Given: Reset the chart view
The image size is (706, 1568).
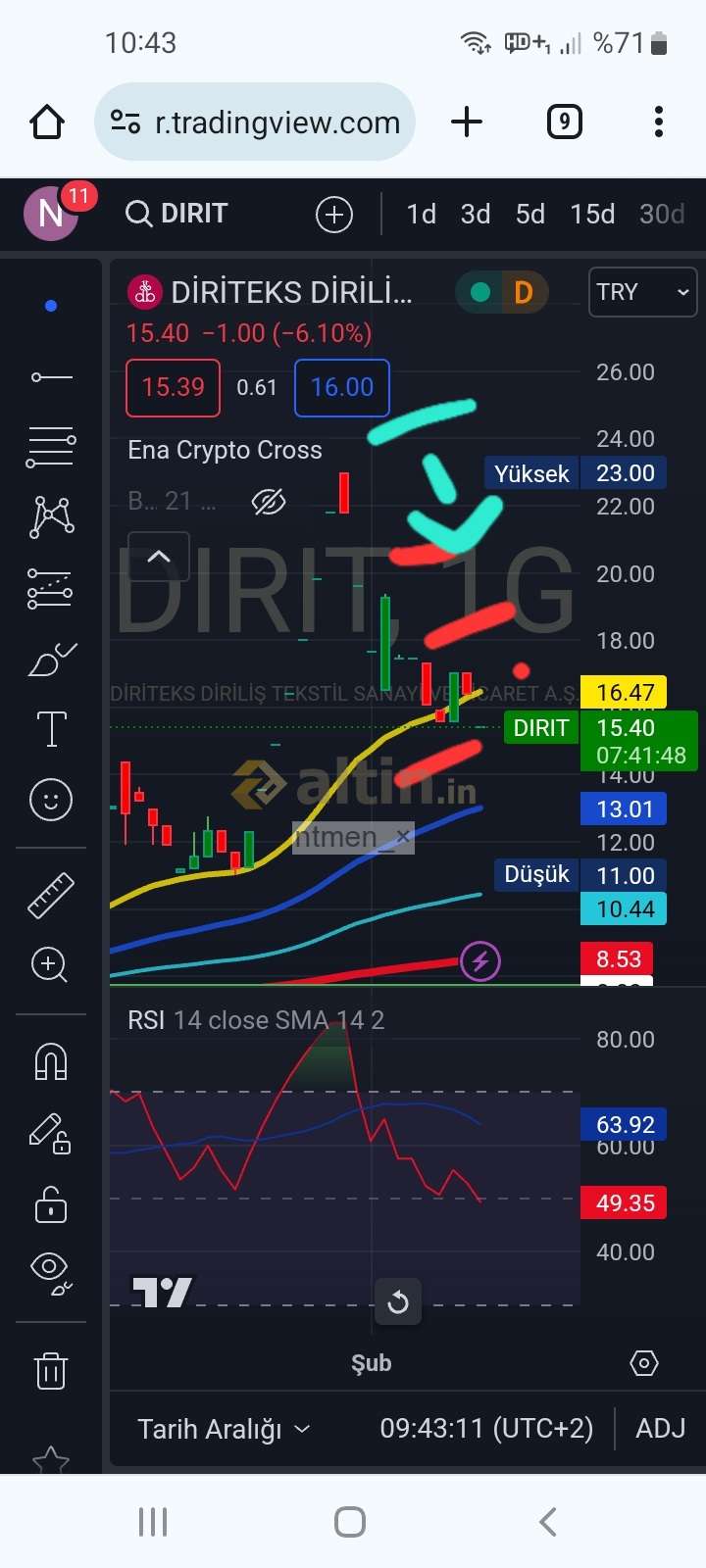Looking at the screenshot, I should [397, 1301].
